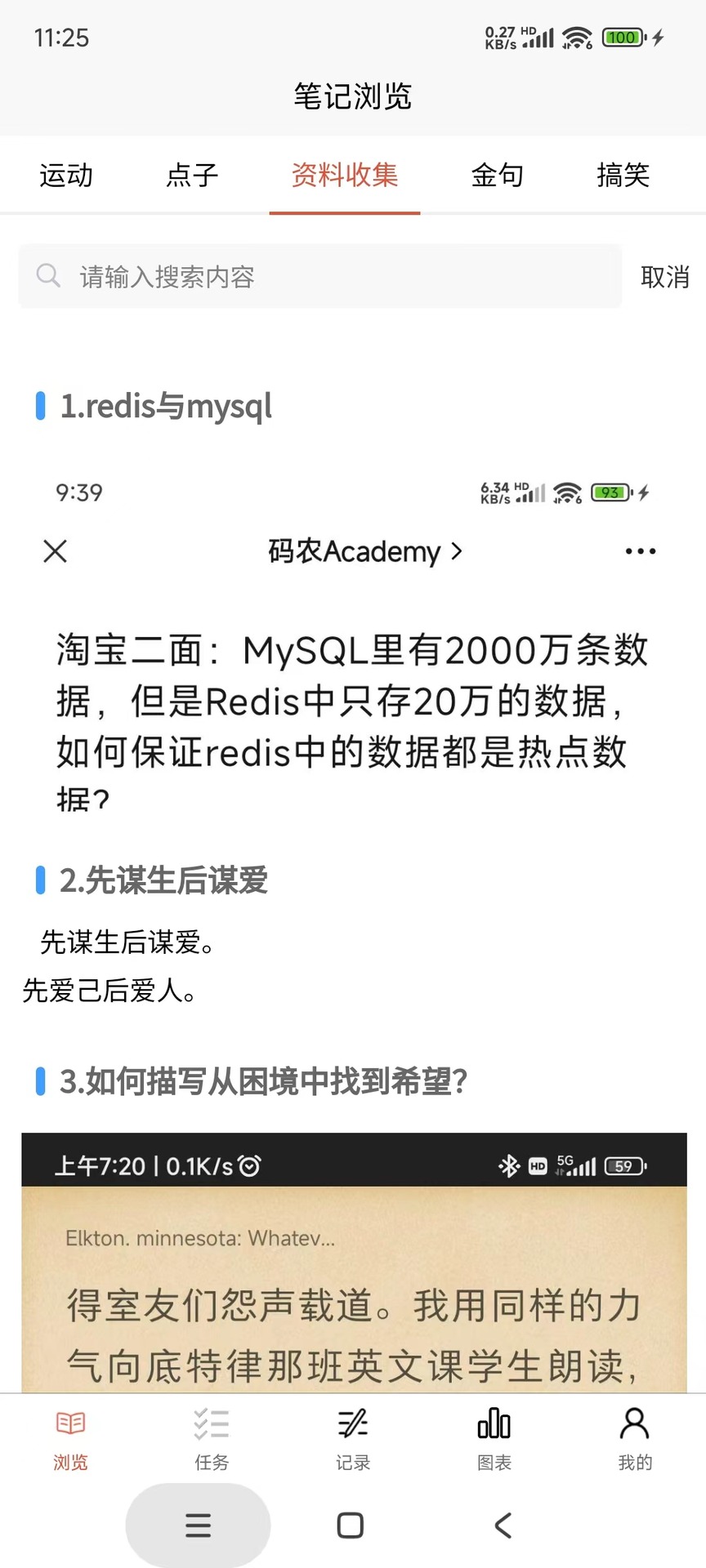The height and width of the screenshot is (1568, 706).
Task: Open the 搞笑 category
Action: [623, 176]
